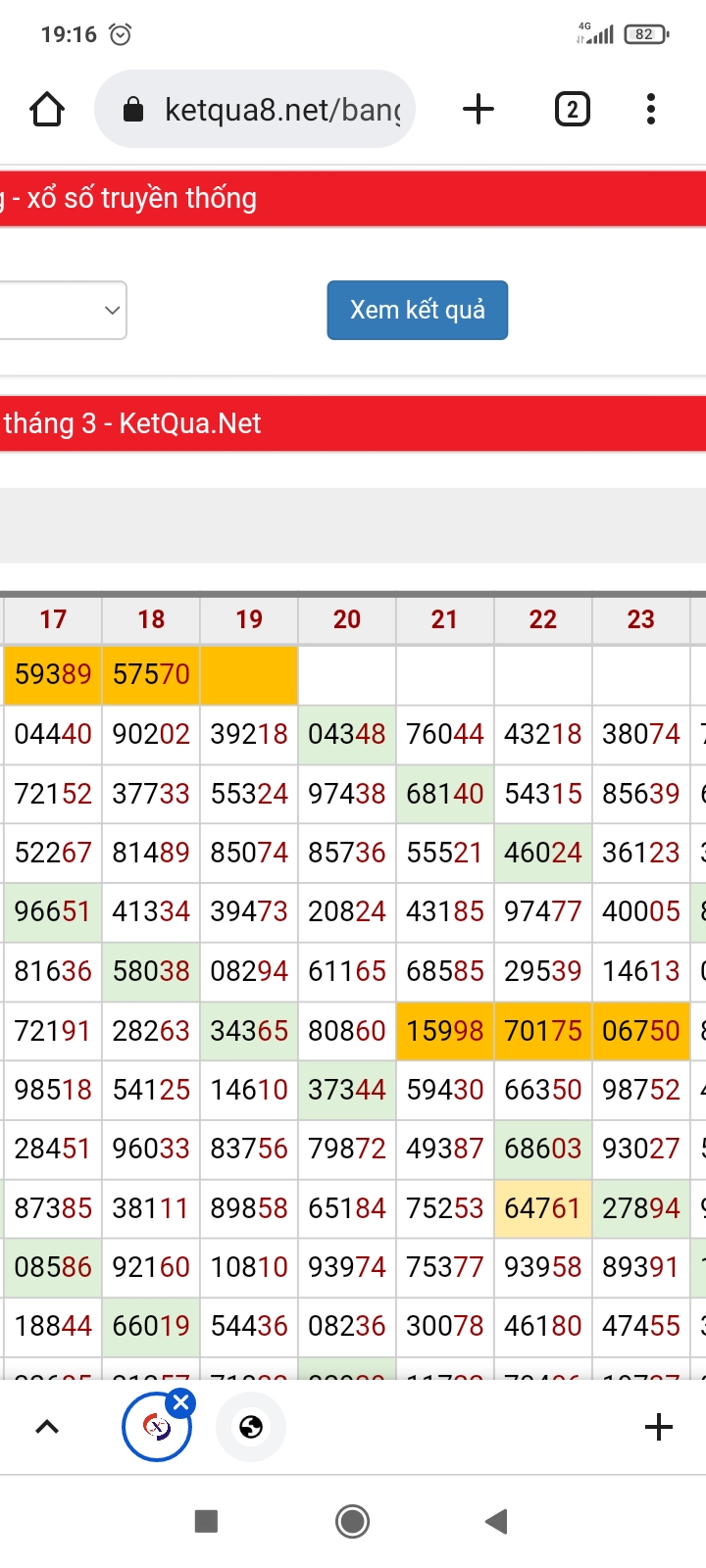Tap the Xem kết quả button
This screenshot has width=706, height=1568.
pos(417,310)
